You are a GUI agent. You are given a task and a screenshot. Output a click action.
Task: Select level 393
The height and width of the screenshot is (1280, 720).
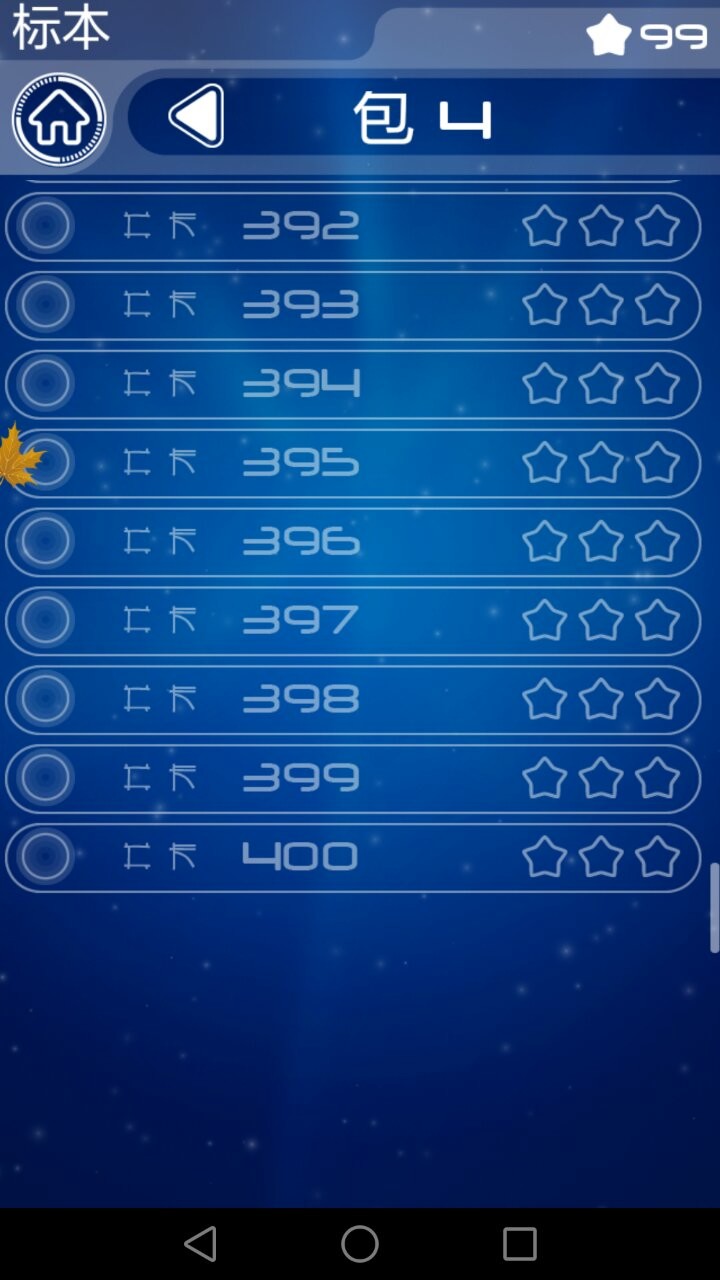(353, 305)
